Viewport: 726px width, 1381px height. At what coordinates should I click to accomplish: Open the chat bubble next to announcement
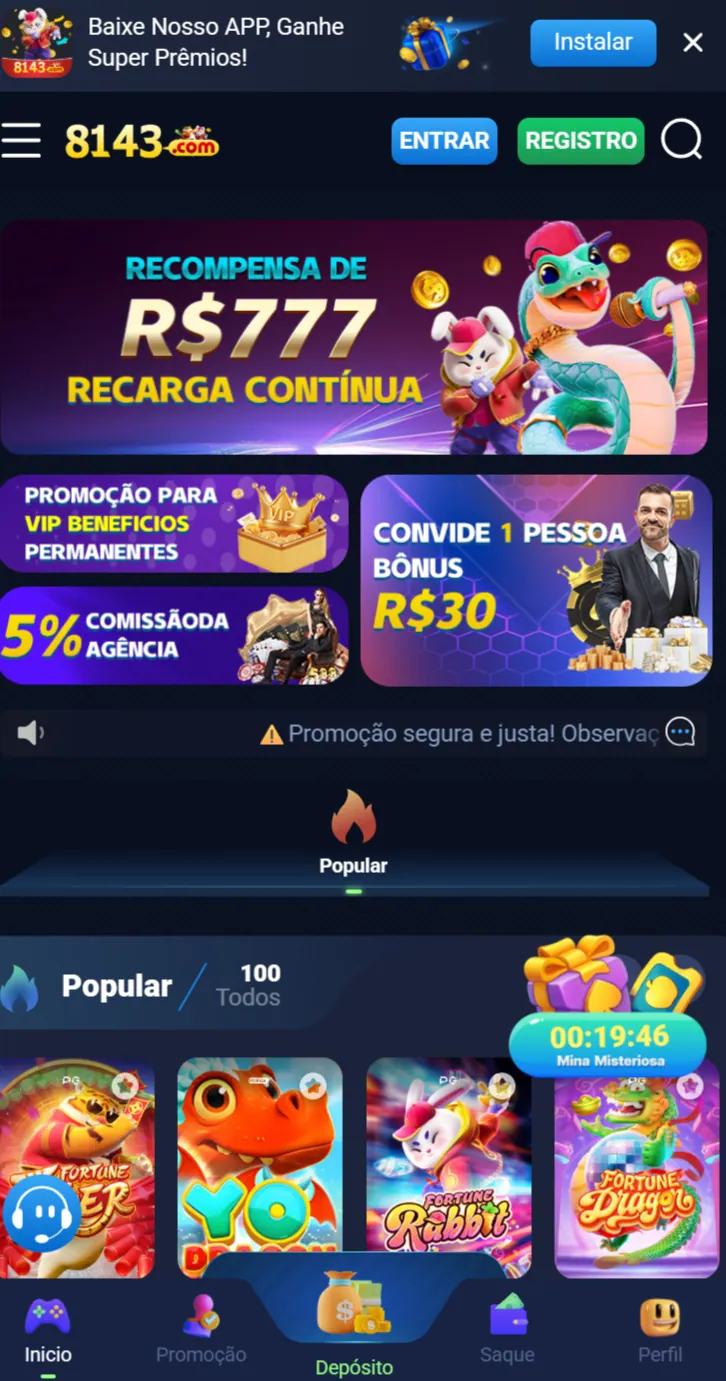(x=681, y=733)
